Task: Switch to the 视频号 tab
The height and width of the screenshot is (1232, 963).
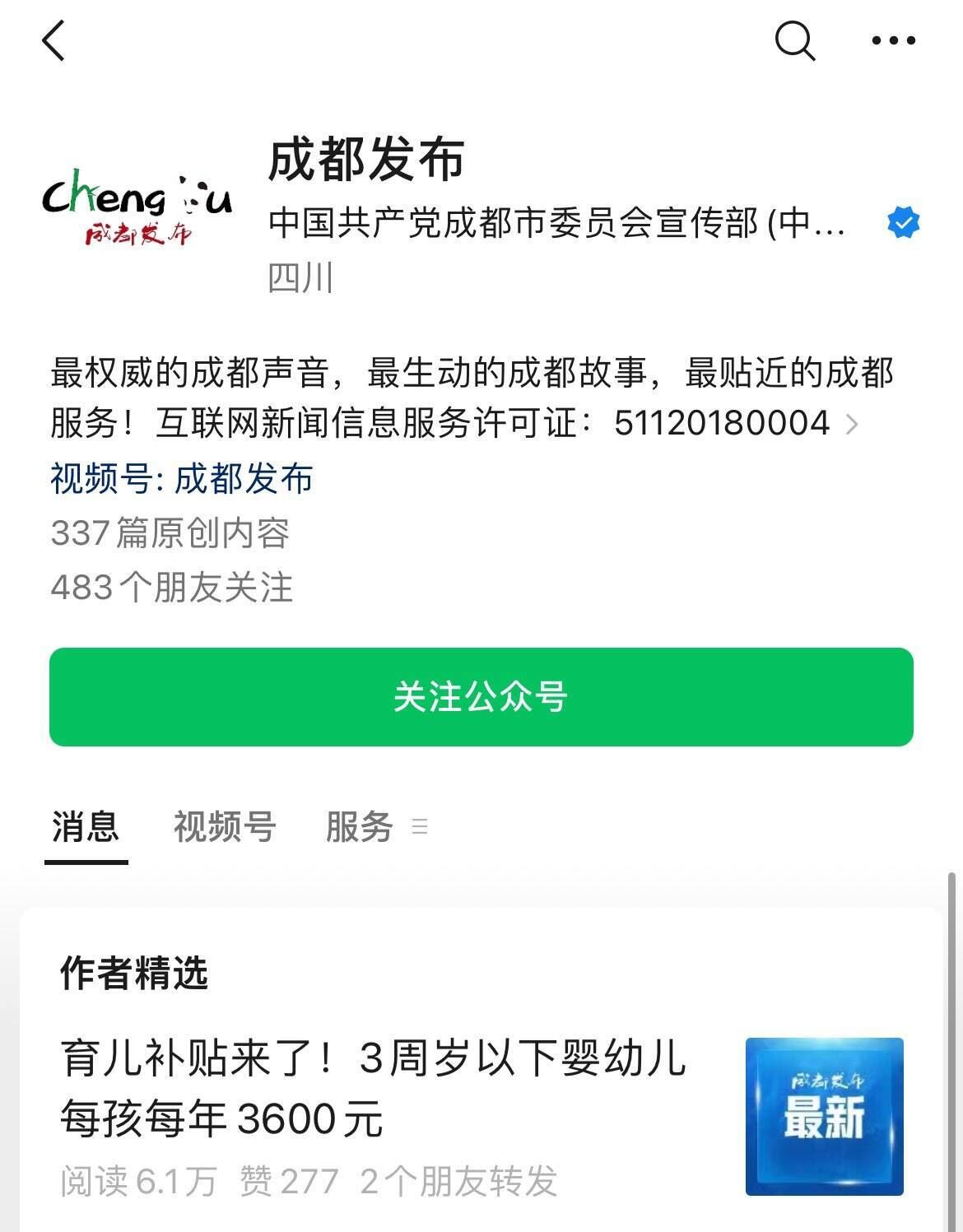Action: tap(223, 829)
